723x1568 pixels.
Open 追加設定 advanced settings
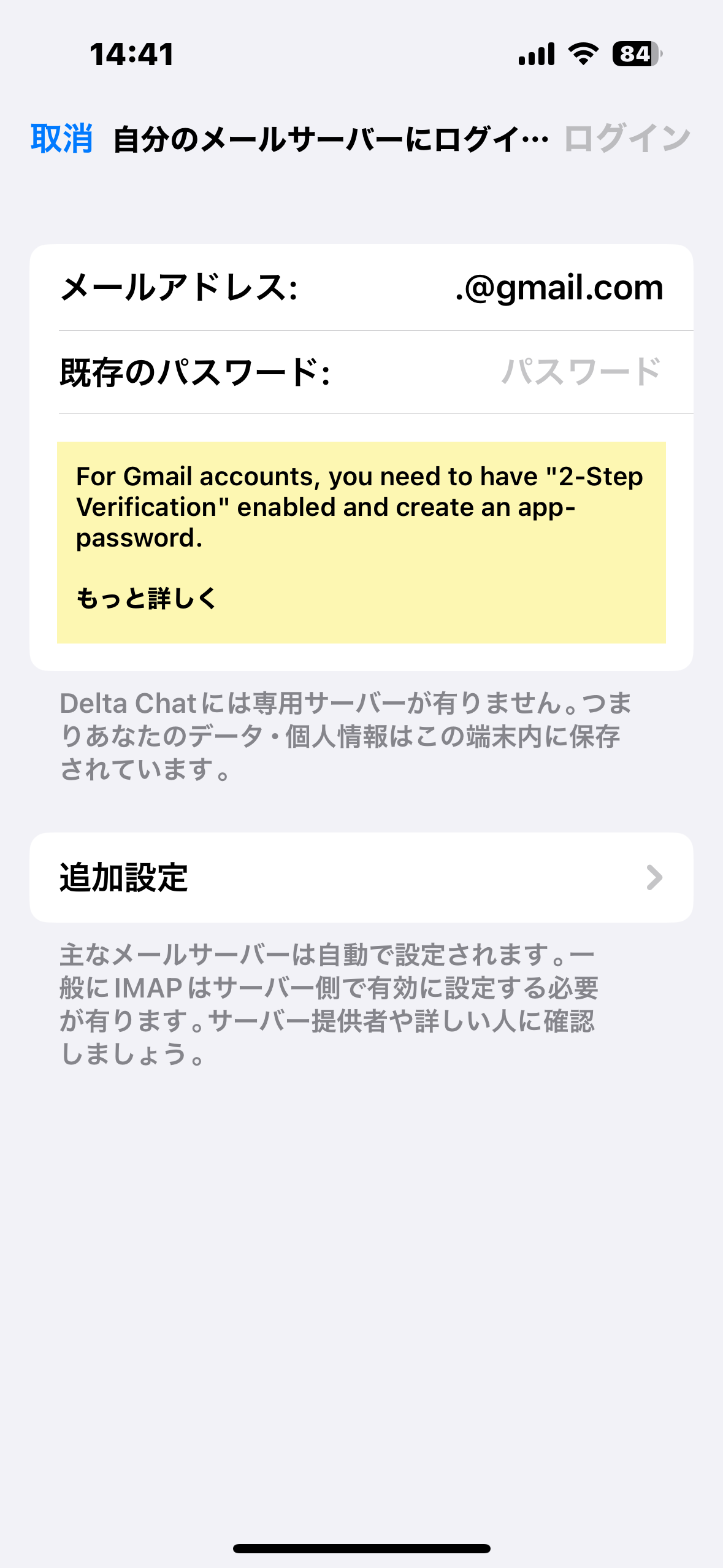click(361, 877)
